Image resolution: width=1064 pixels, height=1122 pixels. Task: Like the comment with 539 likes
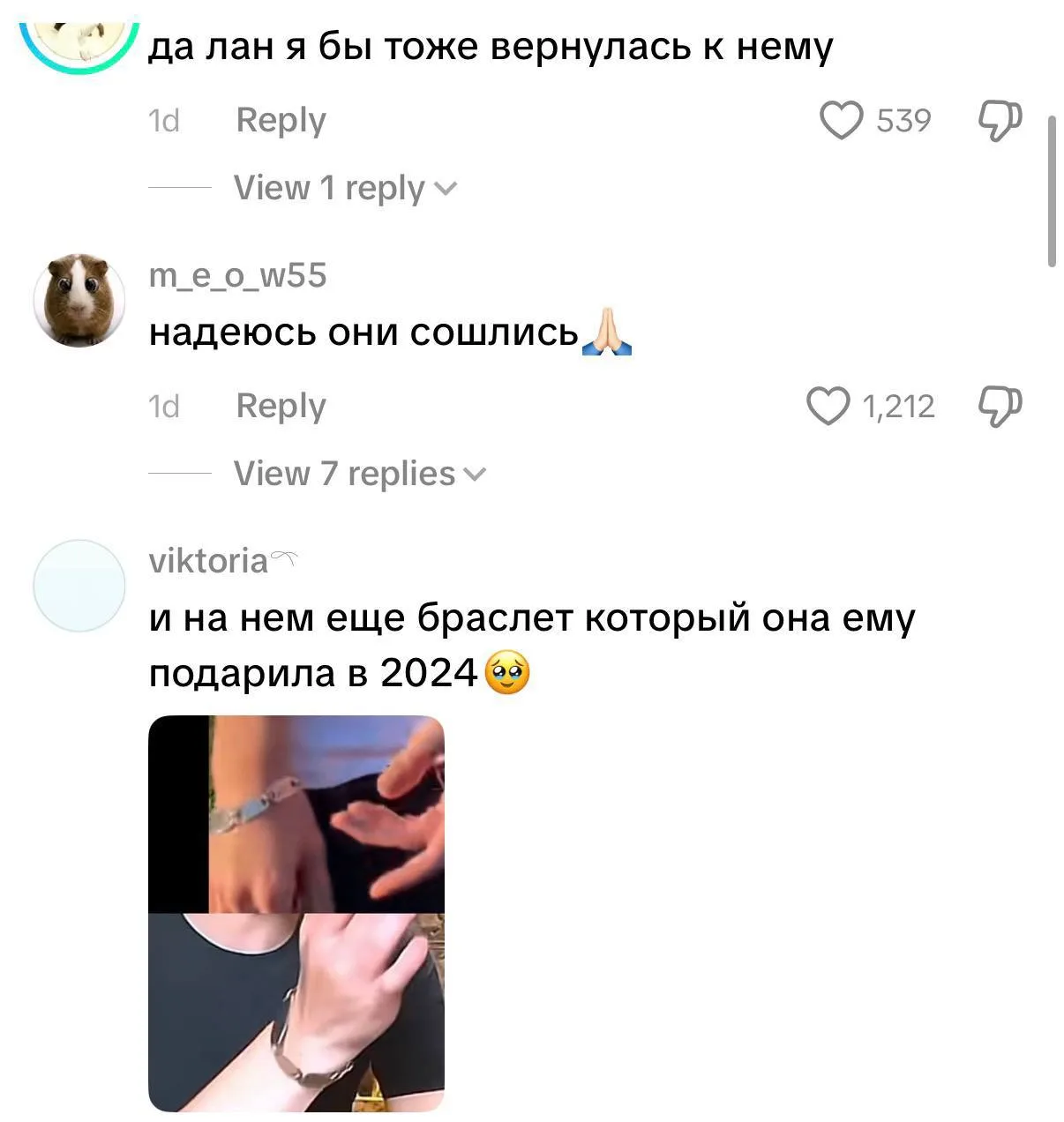tap(841, 120)
